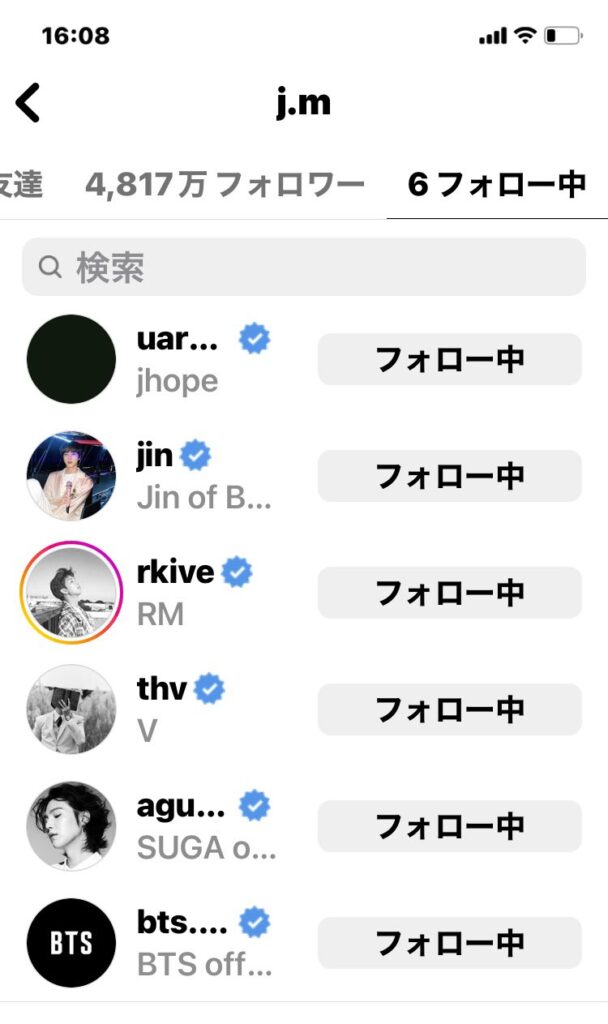Image resolution: width=608 pixels, height=1024 pixels.
Task: Tap フォロー中 button next to BTS official
Action: [449, 943]
